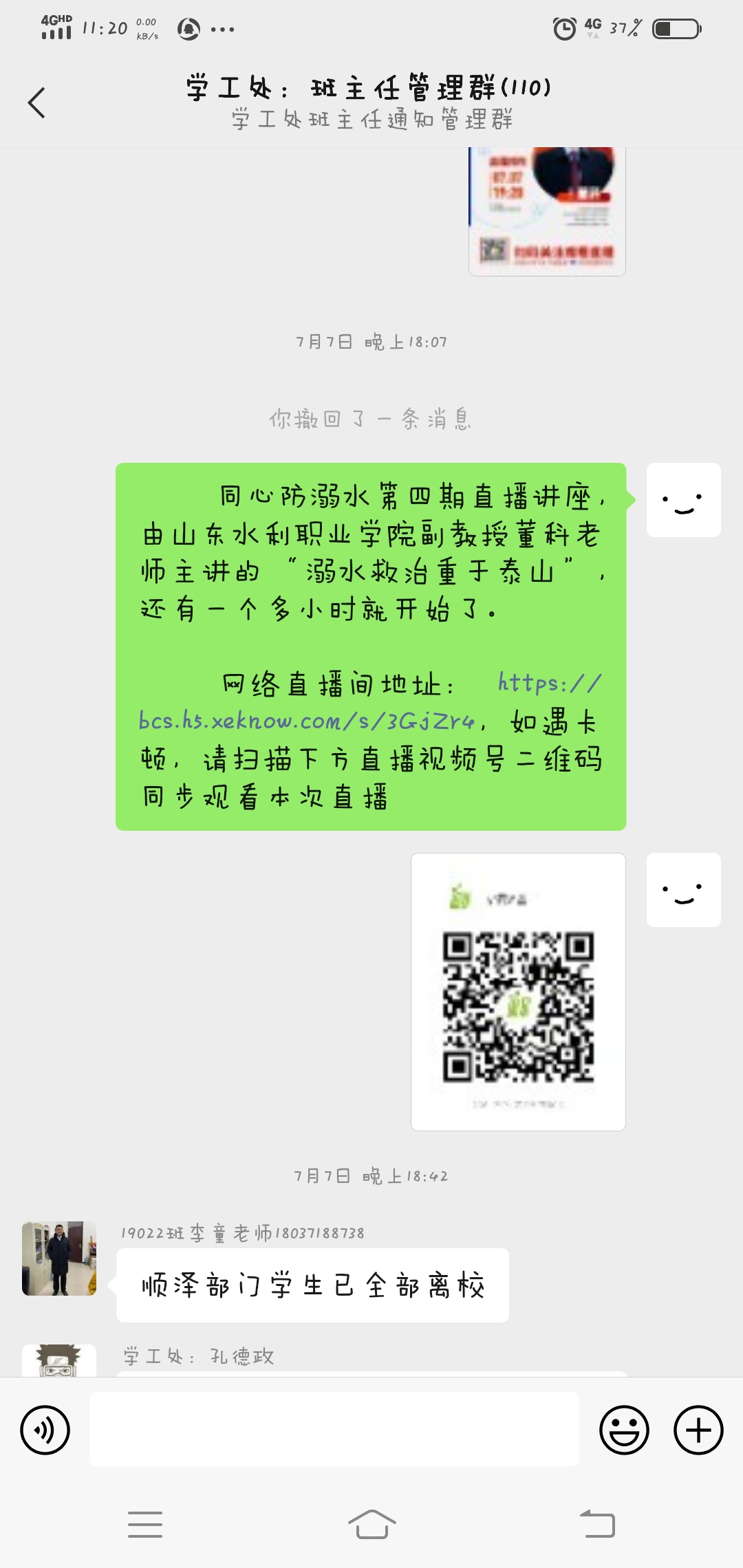The image size is (743, 1568).
Task: Open the system recent apps menu
Action: pos(145,1524)
